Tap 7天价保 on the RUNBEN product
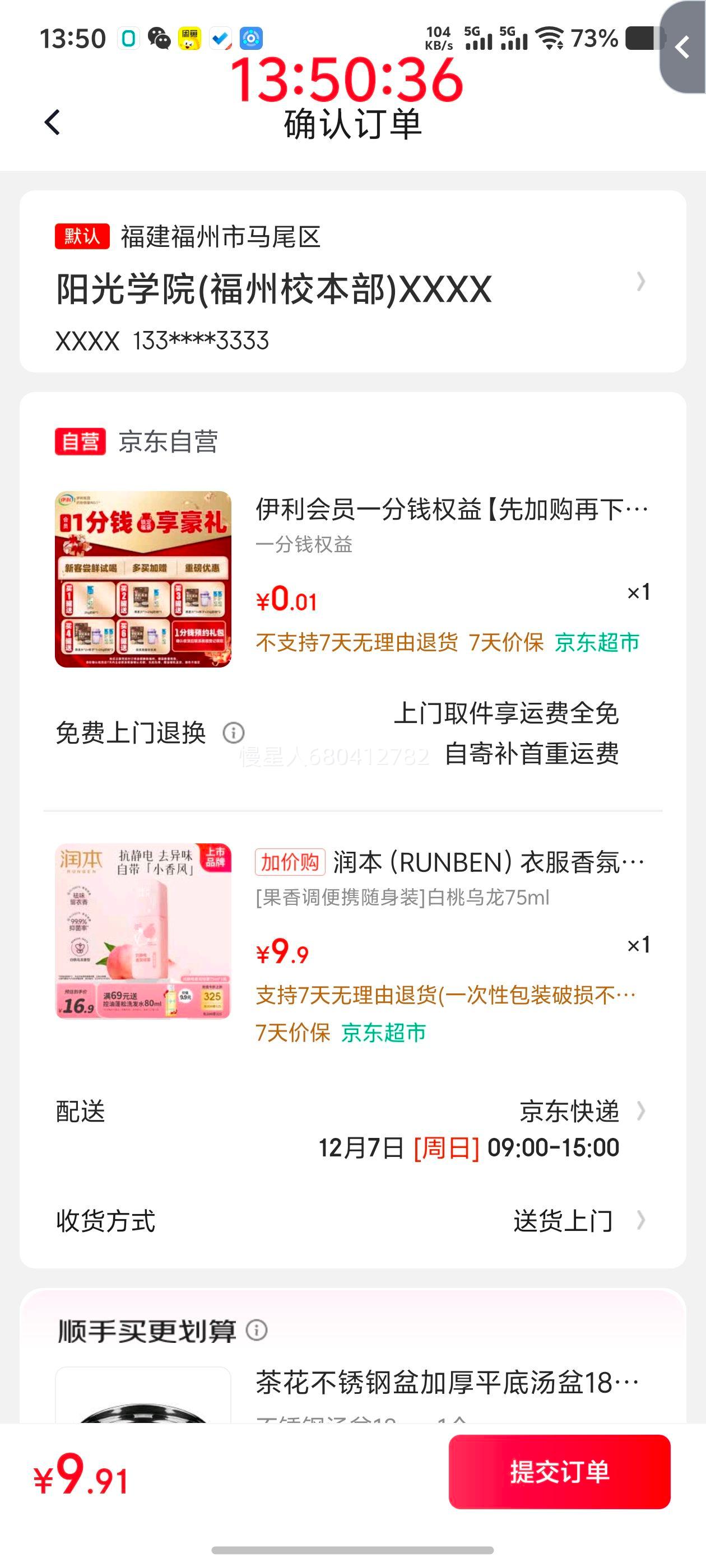The image size is (706, 1568). click(x=292, y=1032)
